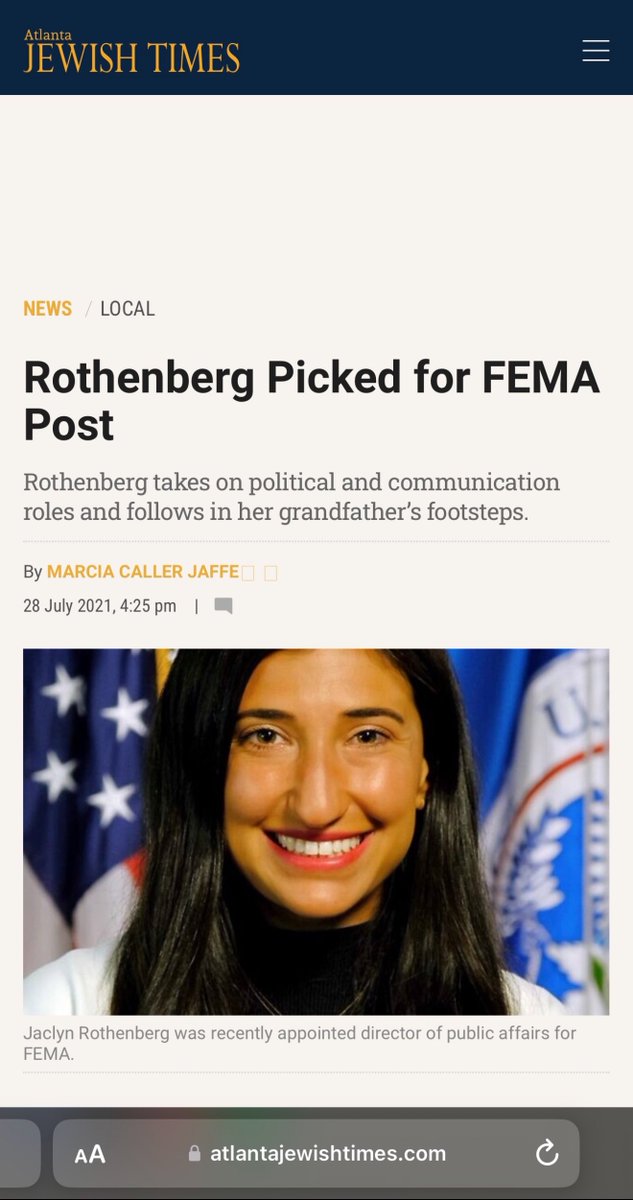This screenshot has width=633, height=1200.
Task: Open the LOCAL category link
Action: point(127,309)
